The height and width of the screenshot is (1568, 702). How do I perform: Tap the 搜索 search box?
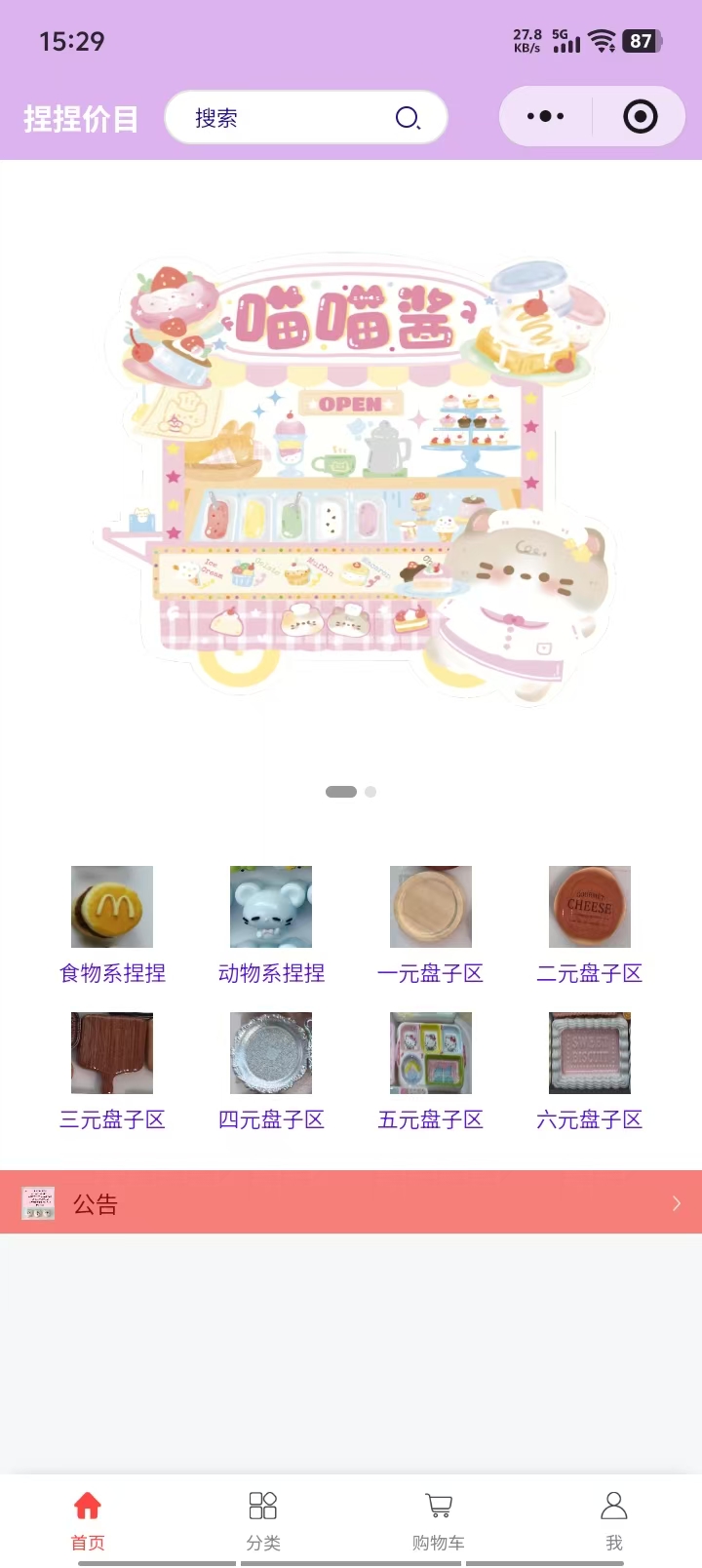click(292, 118)
